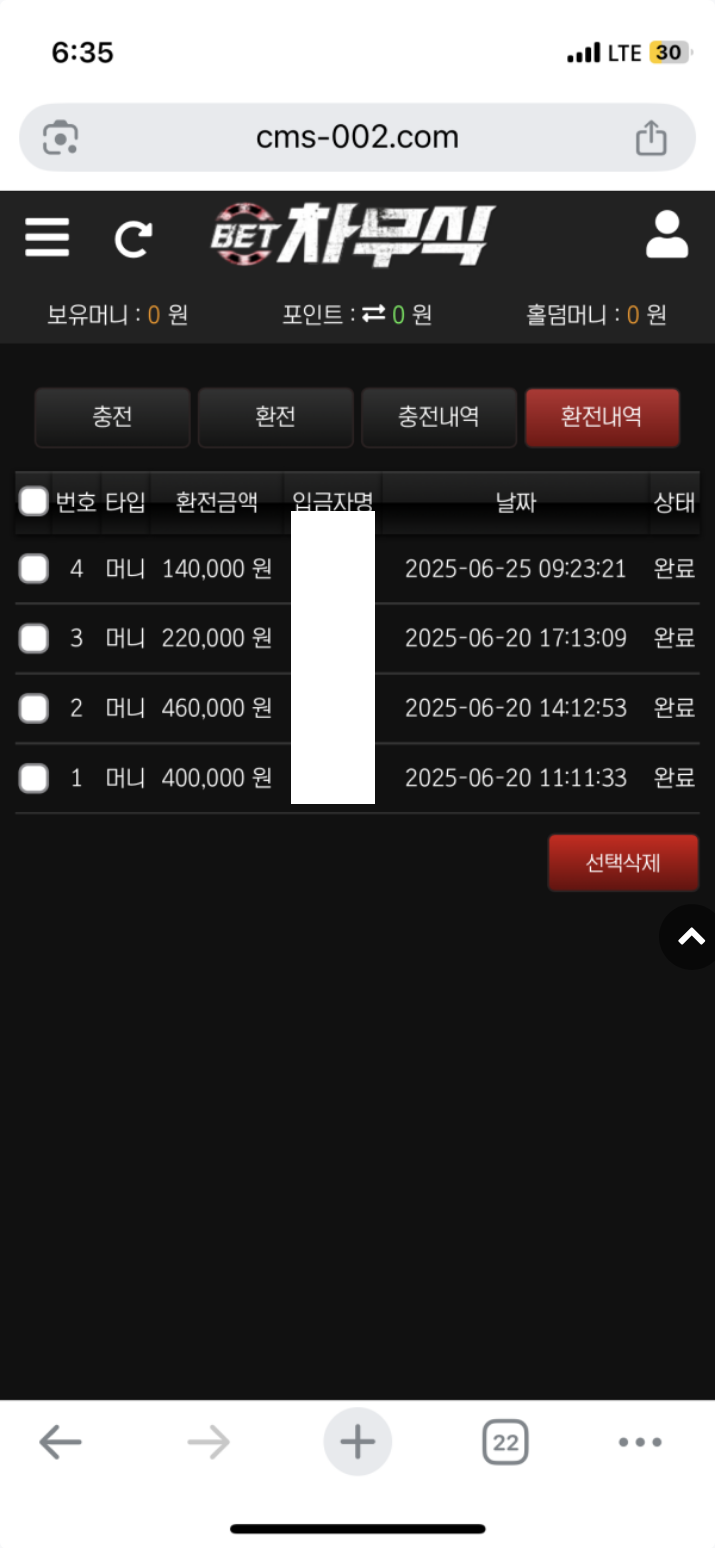Select the 환전내역 tab

point(602,417)
